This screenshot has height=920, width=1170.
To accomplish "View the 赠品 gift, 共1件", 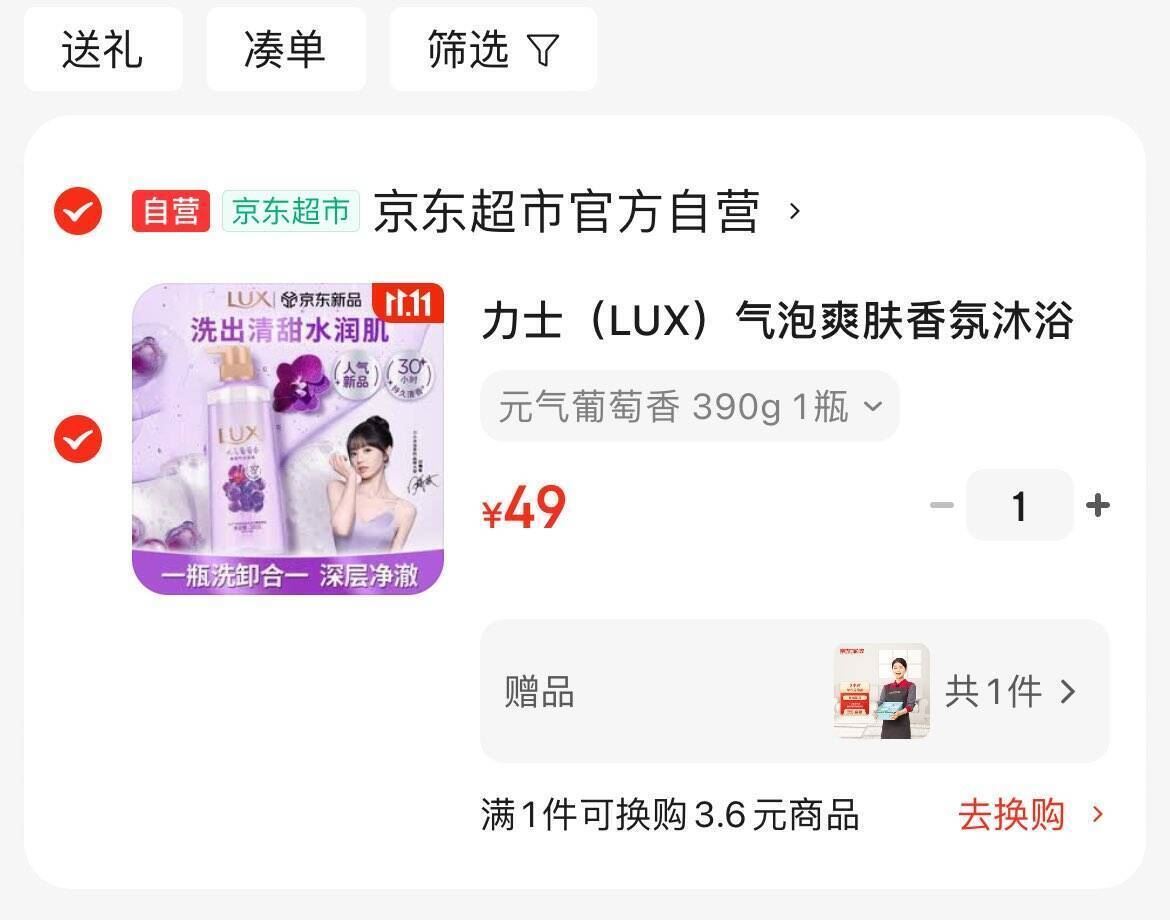I will (794, 692).
